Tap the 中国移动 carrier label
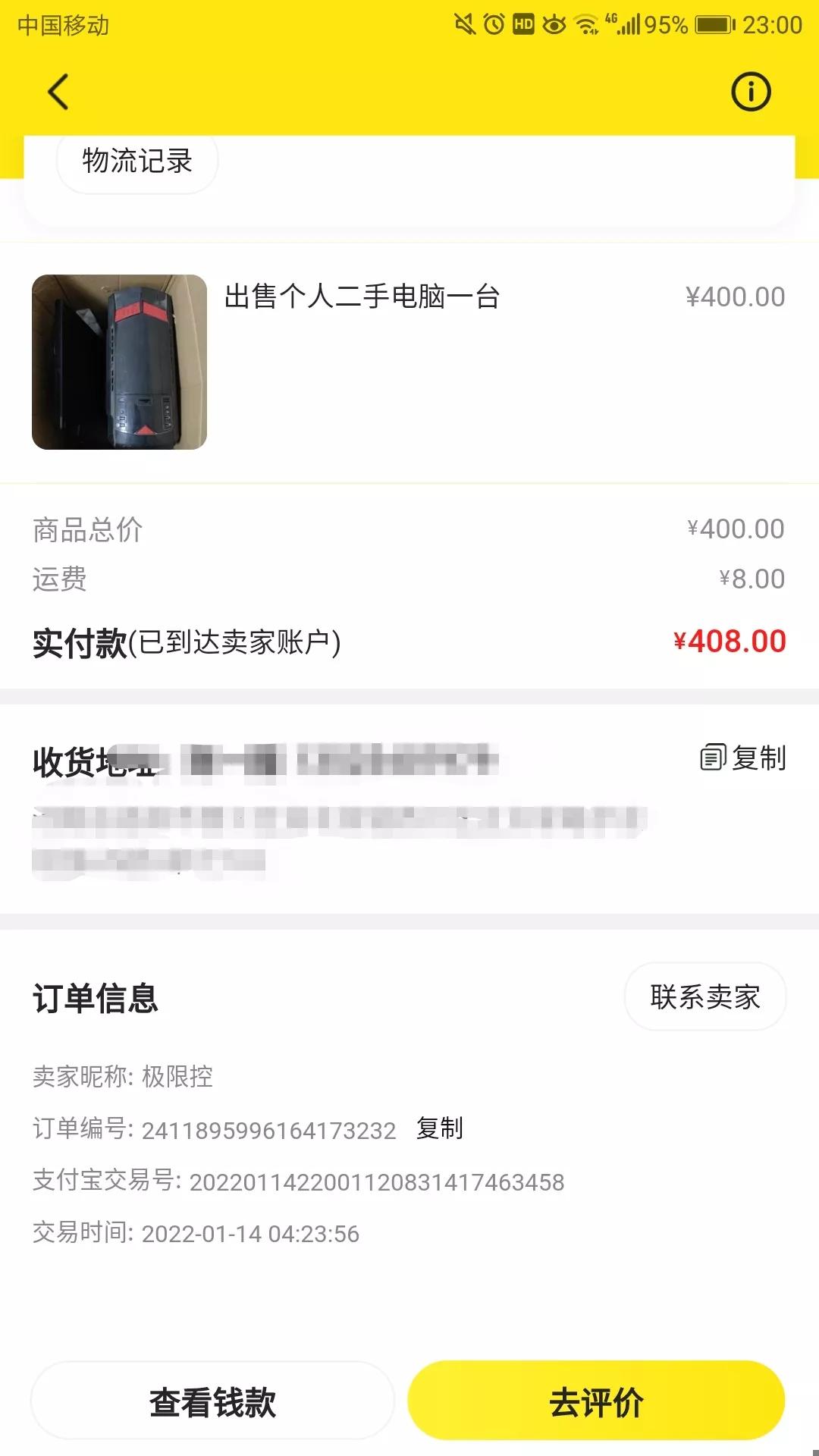 pyautogui.click(x=64, y=25)
